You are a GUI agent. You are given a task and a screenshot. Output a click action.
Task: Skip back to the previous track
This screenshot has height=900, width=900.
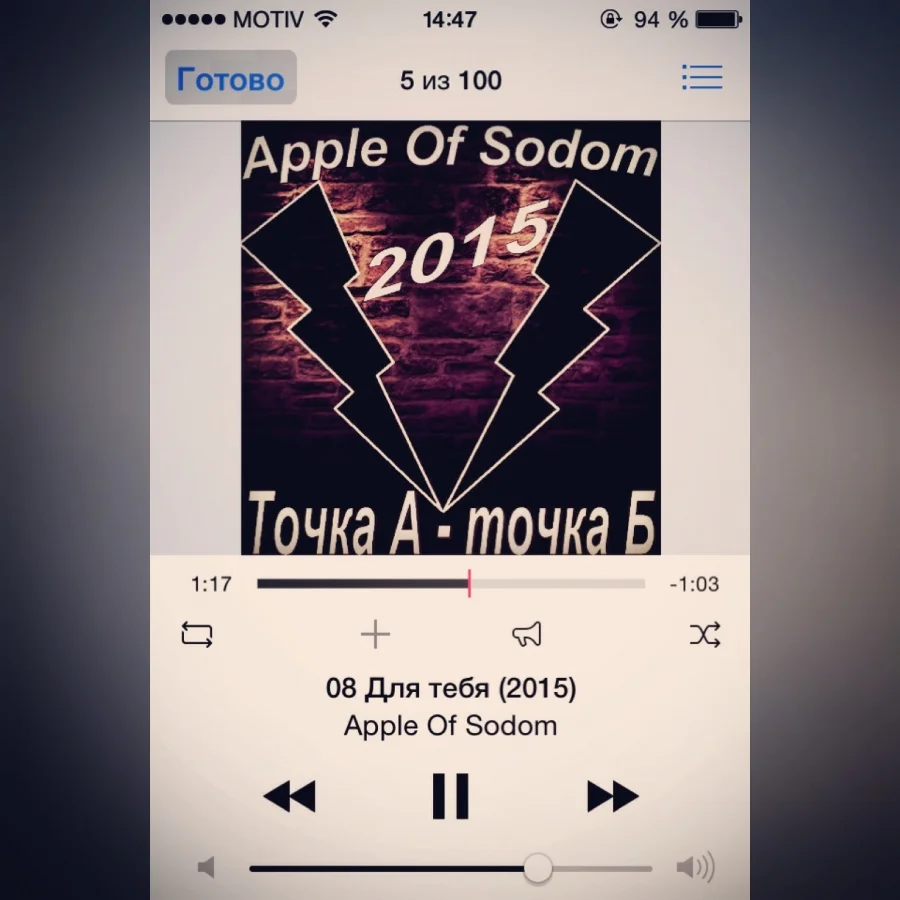coord(289,796)
